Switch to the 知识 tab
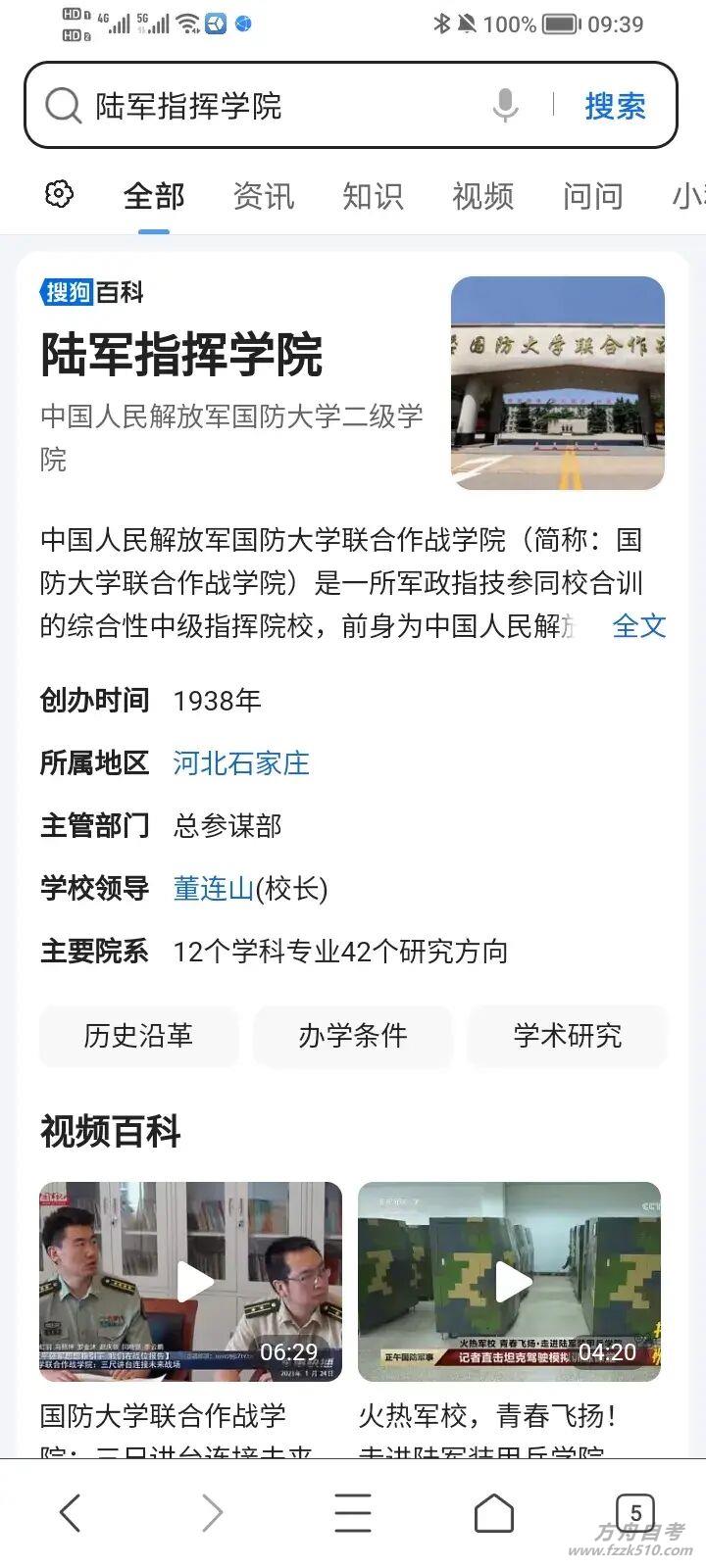 [x=373, y=196]
